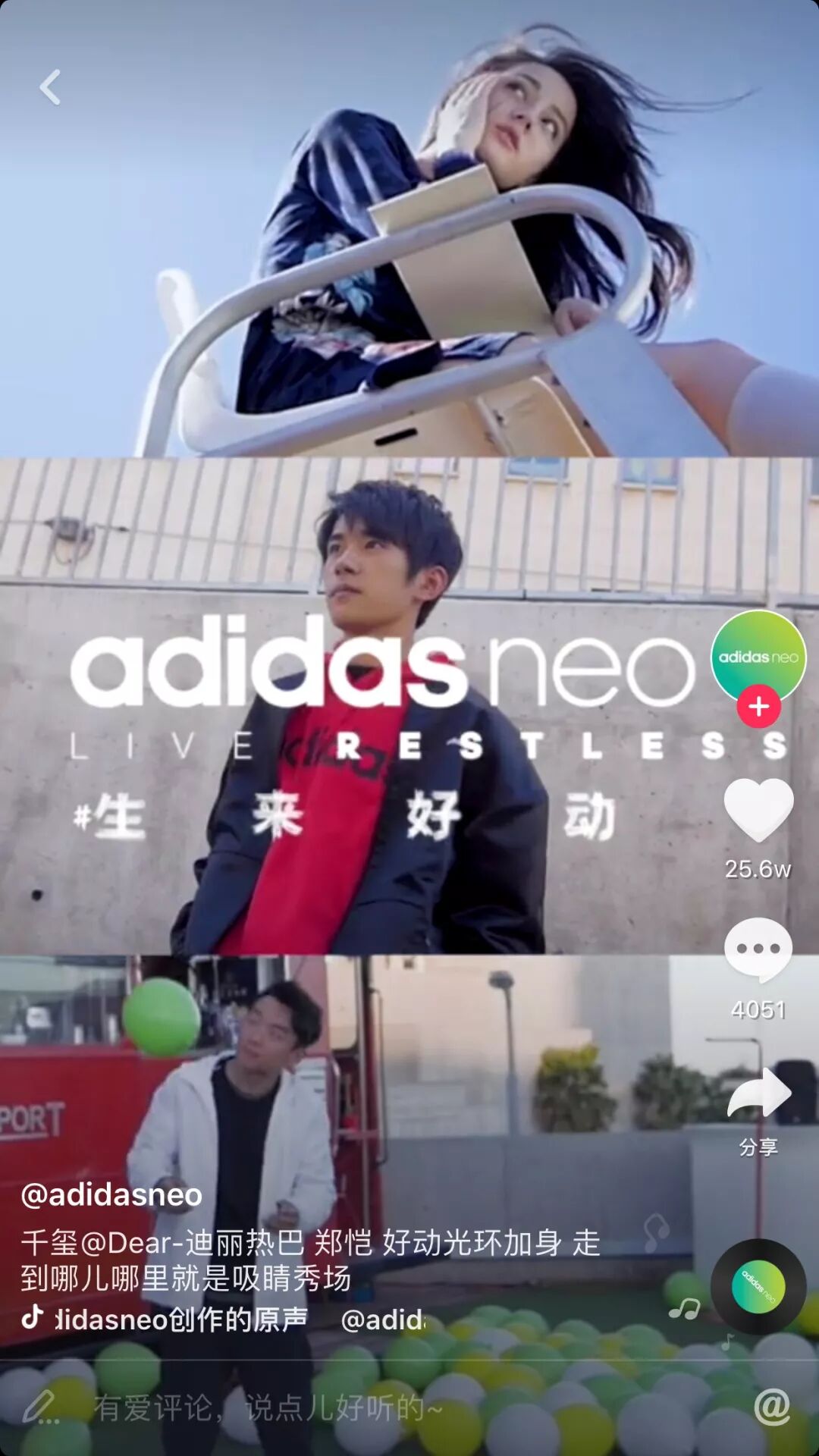Open the comments bubble icon
Viewport: 819px width, 1456px height.
coord(758,950)
